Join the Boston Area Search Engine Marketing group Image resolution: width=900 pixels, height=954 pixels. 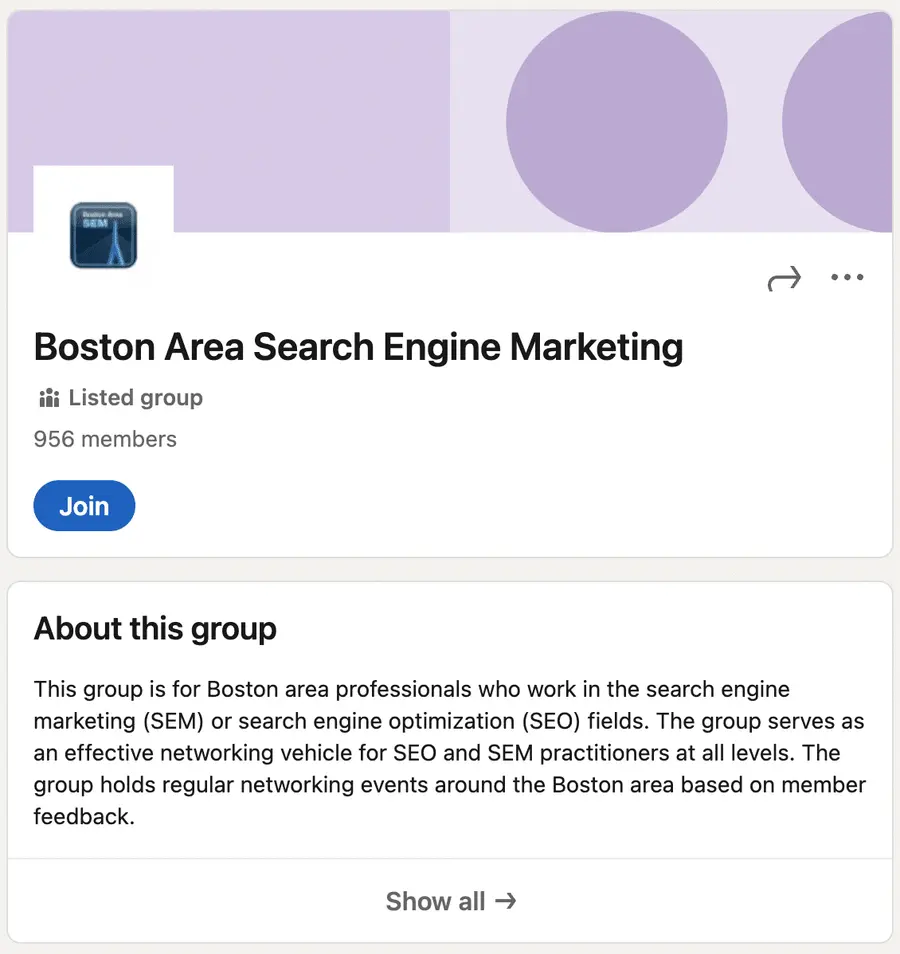pos(84,505)
